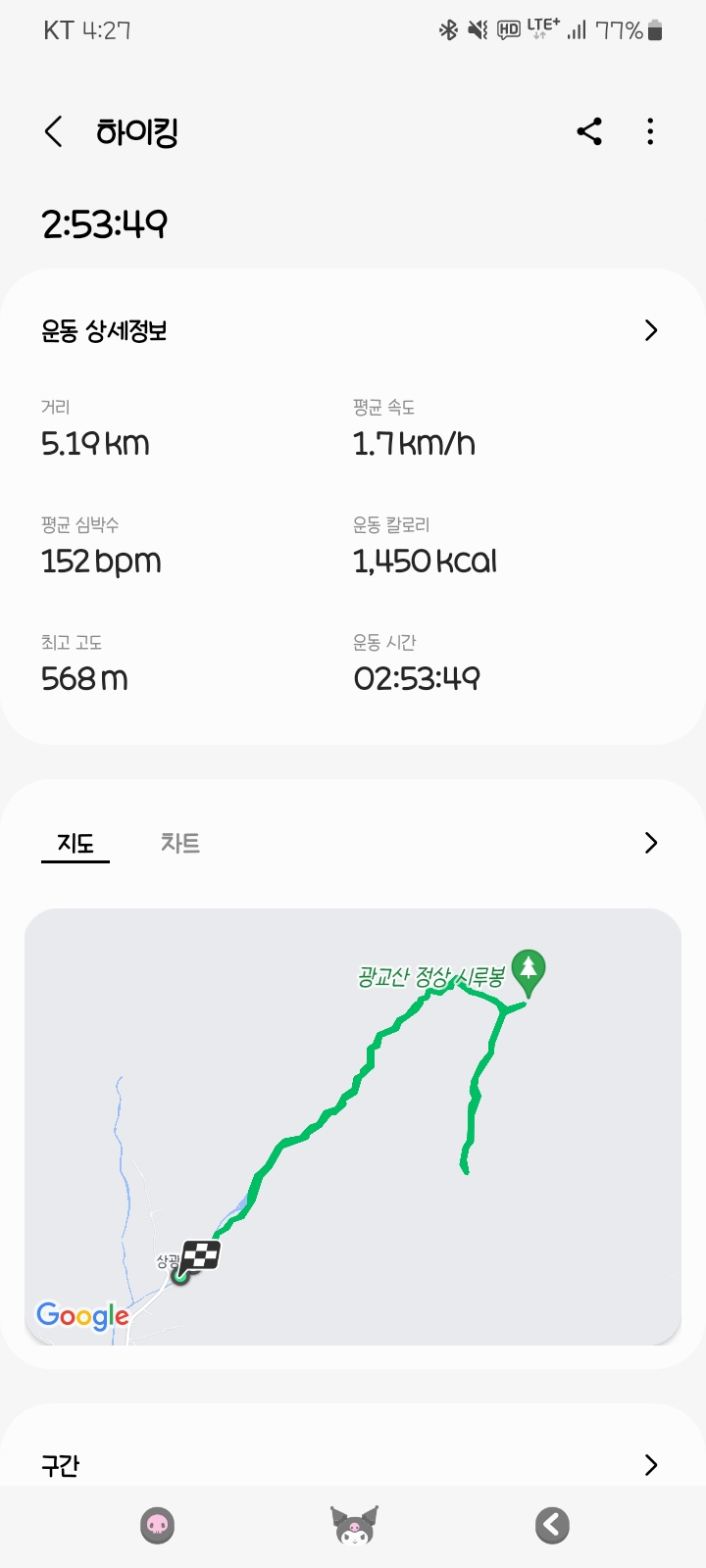Tap the Kuromi home button
Screen dimensions: 706x1568
tap(354, 1525)
